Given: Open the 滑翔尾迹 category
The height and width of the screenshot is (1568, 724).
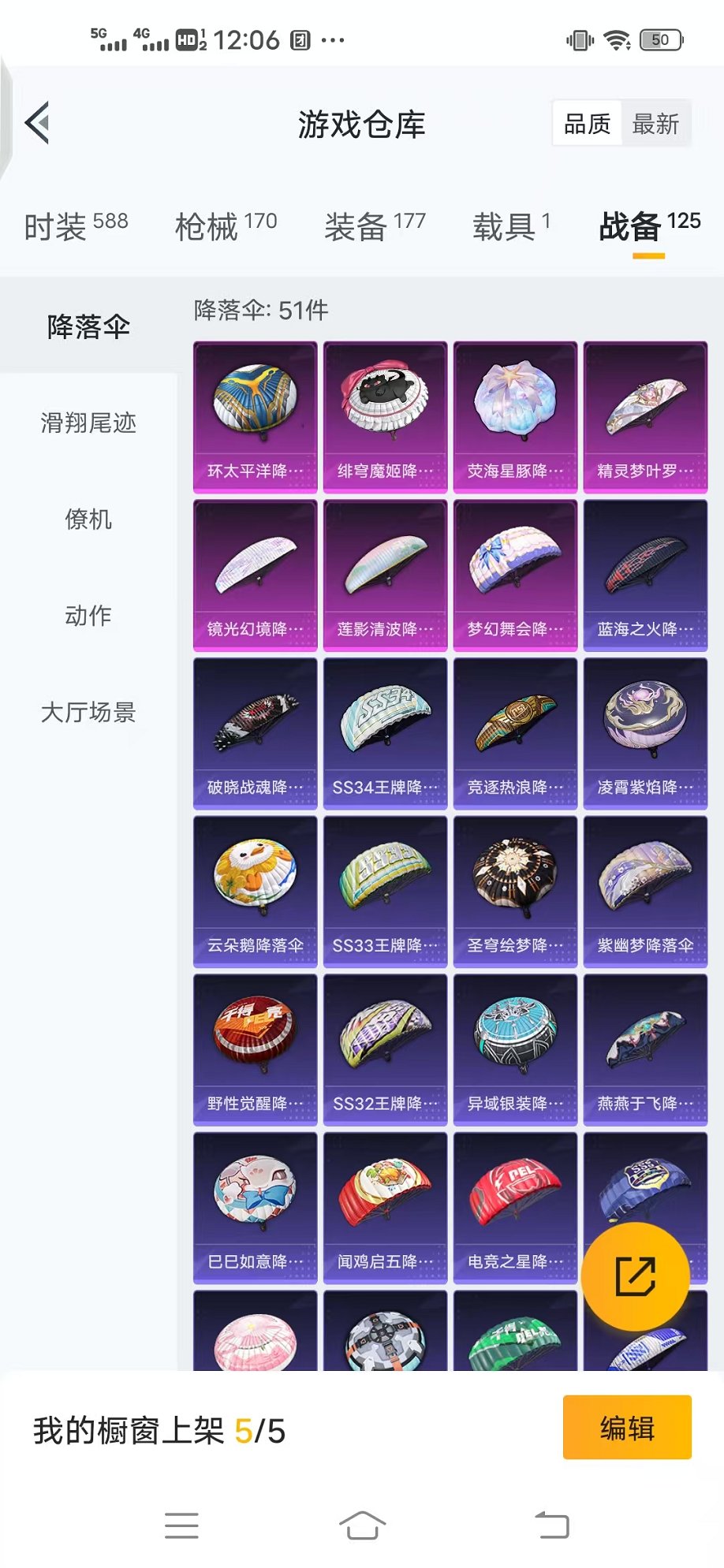Looking at the screenshot, I should click(88, 423).
